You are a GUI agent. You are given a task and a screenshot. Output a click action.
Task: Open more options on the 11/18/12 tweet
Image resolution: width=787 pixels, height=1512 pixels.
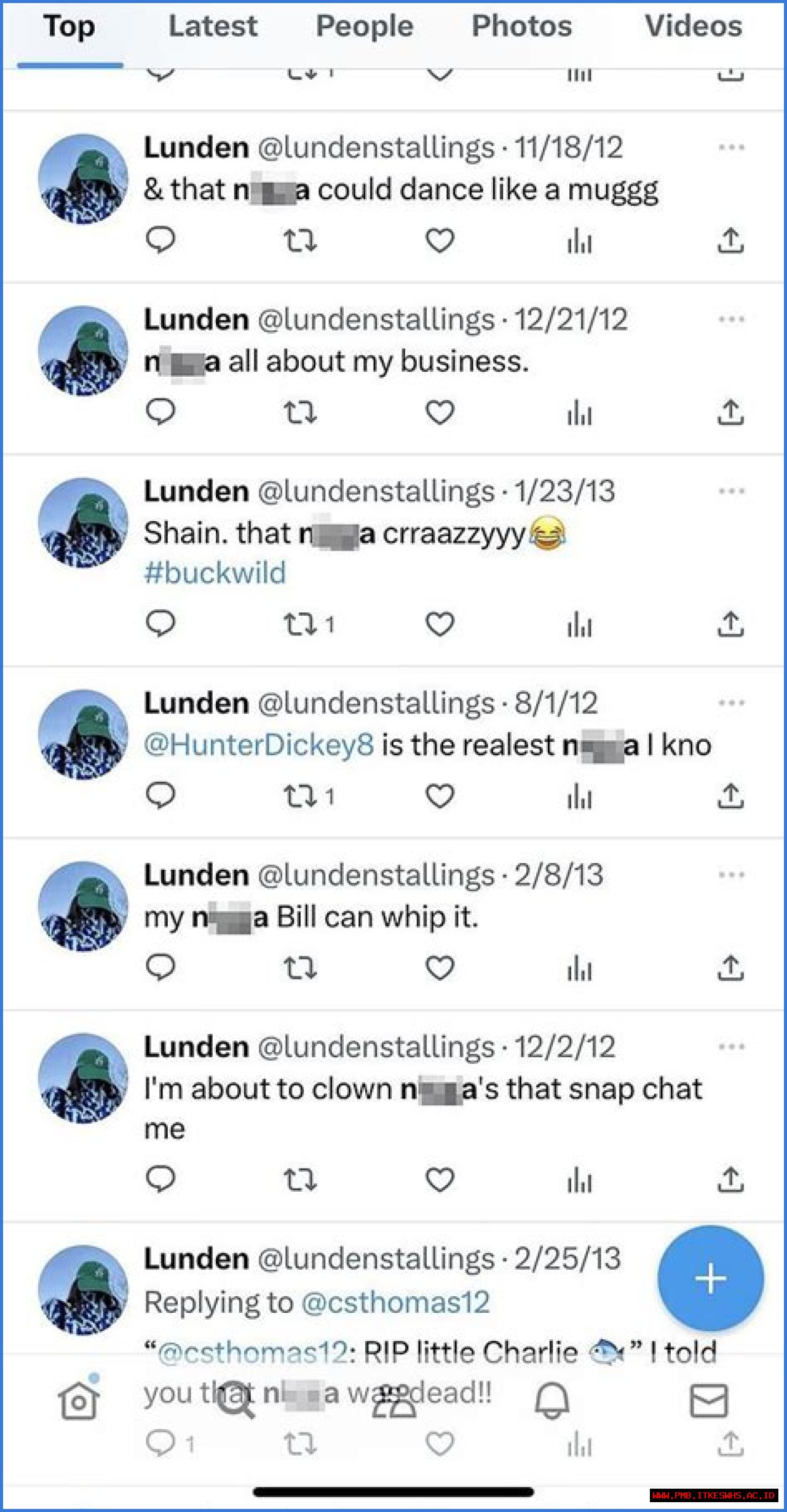coord(732,146)
